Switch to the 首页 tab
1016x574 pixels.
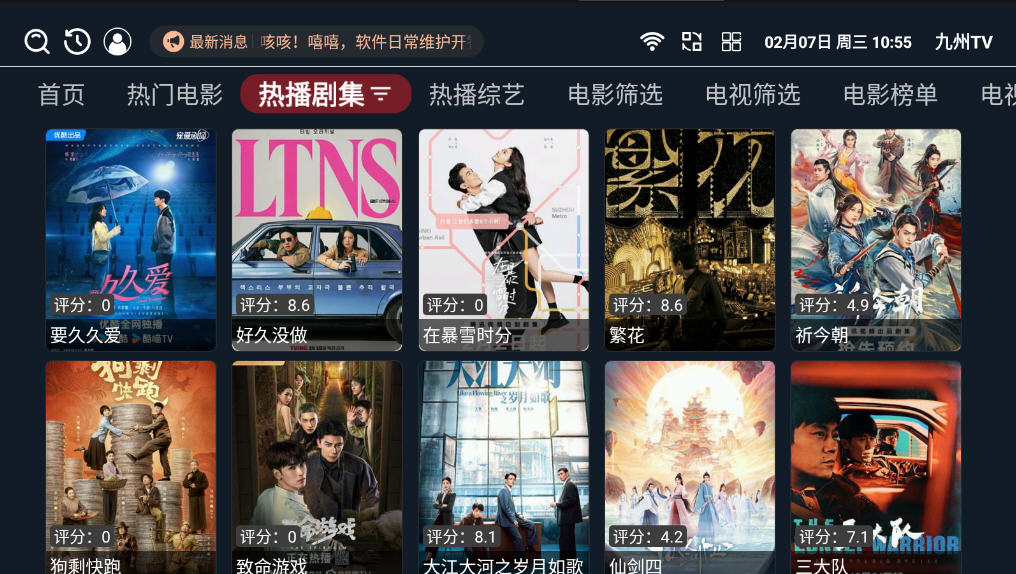[61, 95]
